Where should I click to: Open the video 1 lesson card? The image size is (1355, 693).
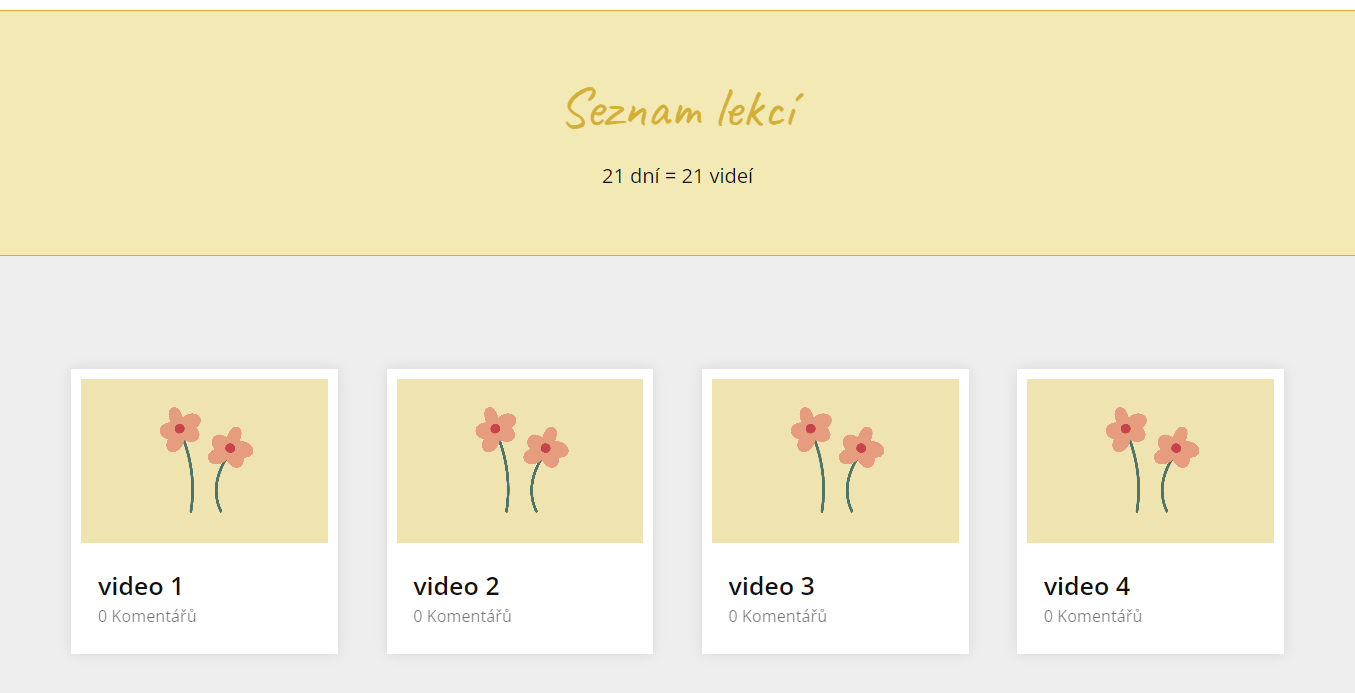[x=204, y=510]
